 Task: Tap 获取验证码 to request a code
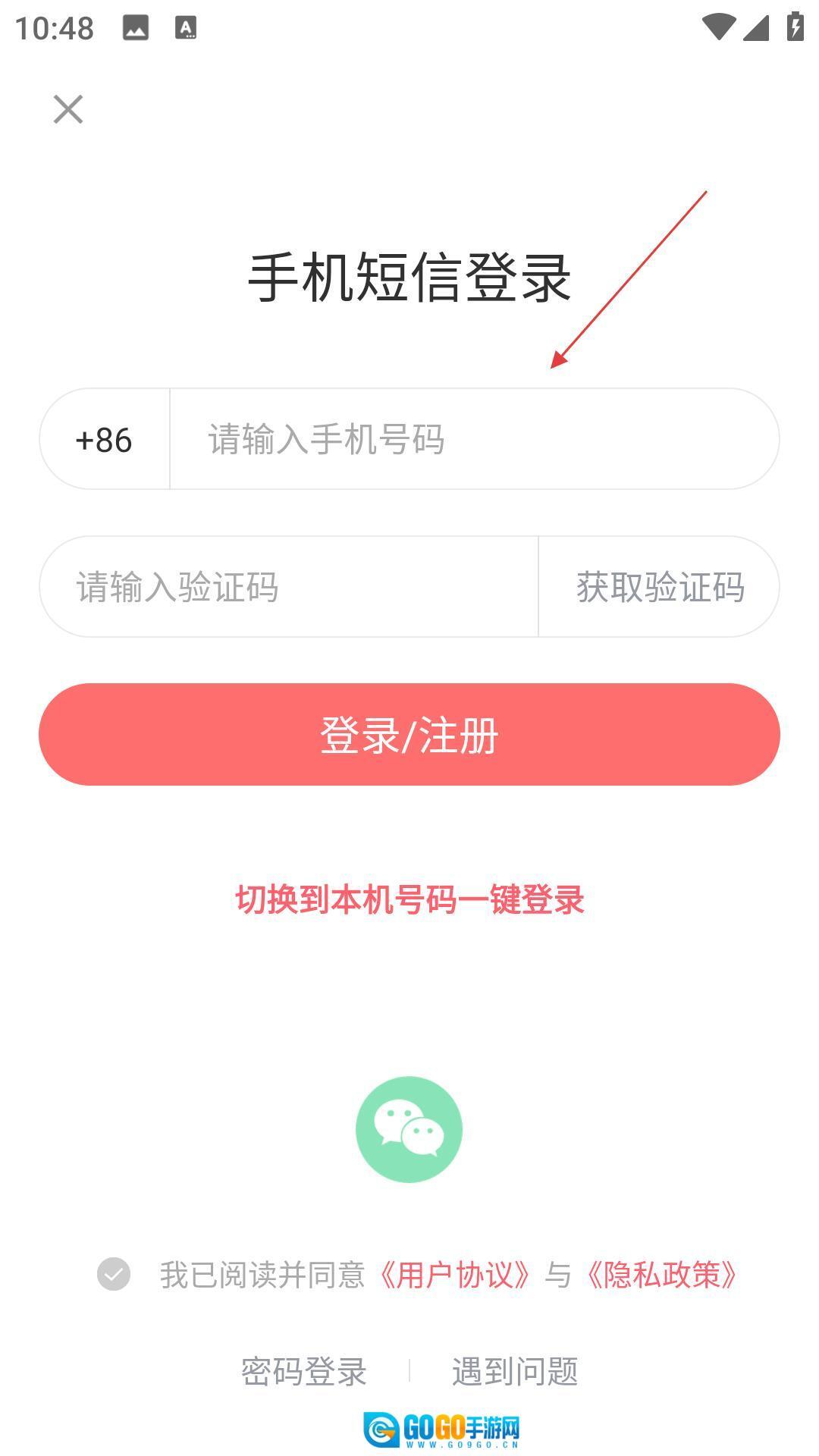click(660, 588)
